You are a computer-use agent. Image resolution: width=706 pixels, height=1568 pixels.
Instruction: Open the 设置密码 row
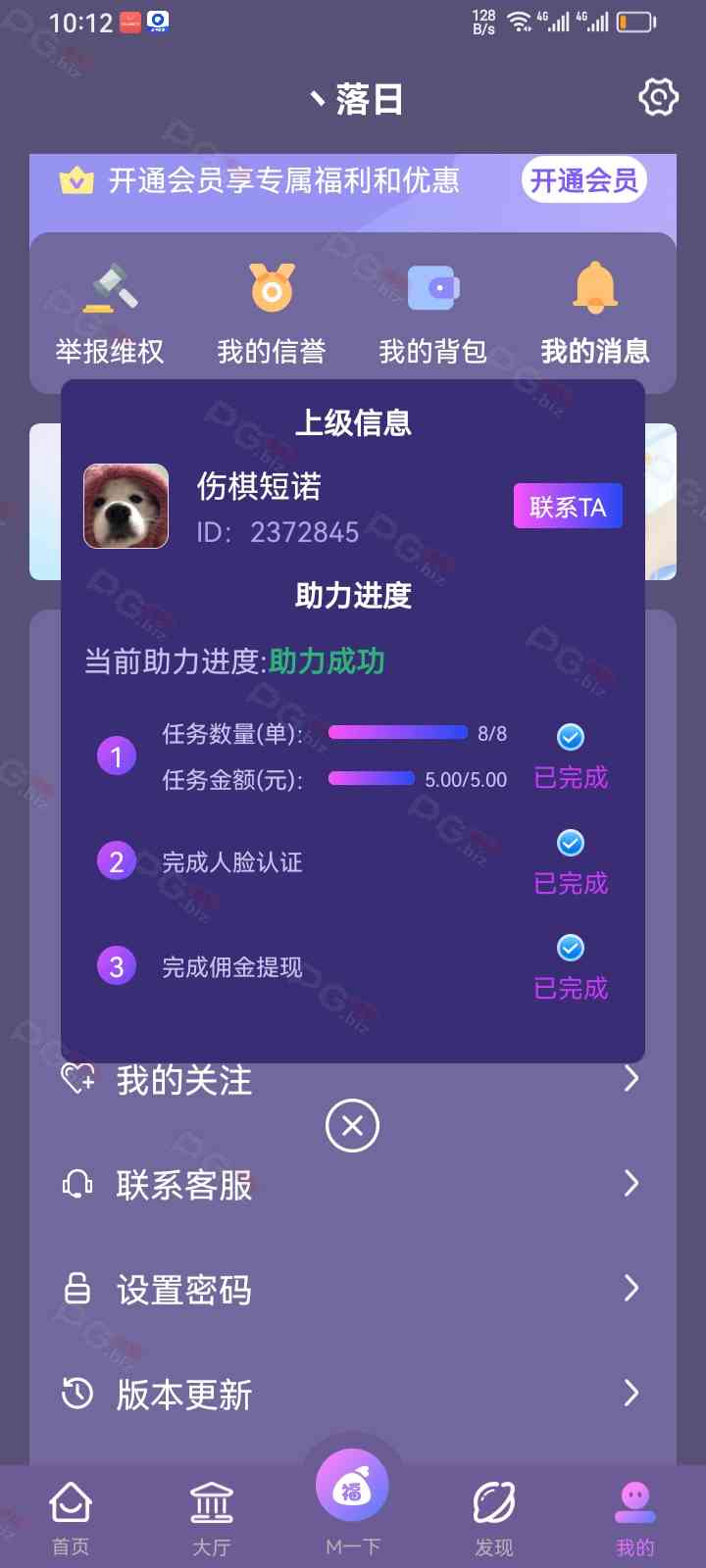[352, 1289]
